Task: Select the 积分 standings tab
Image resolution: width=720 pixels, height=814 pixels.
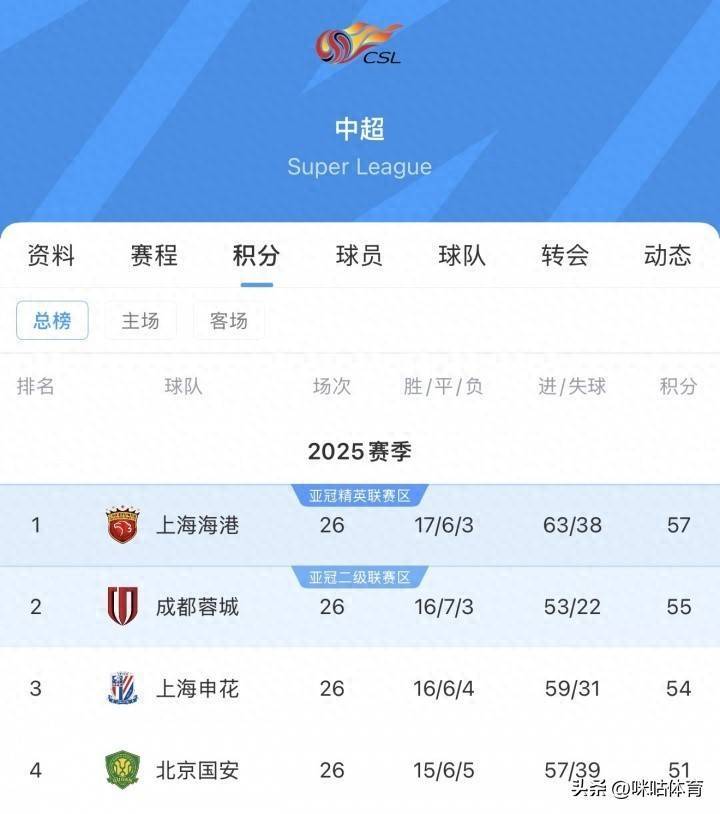Action: 256,255
